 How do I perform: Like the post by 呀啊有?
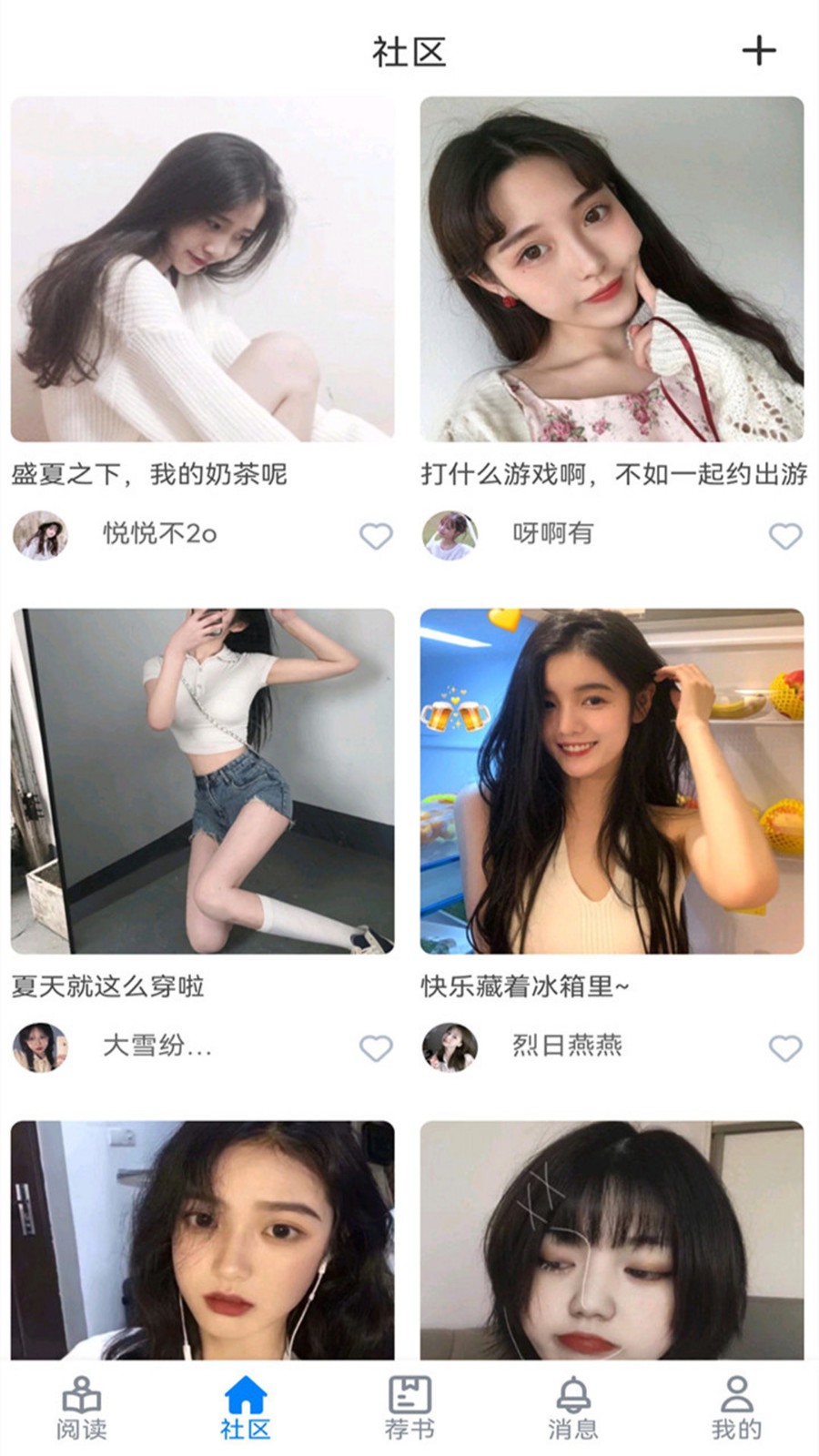[785, 536]
